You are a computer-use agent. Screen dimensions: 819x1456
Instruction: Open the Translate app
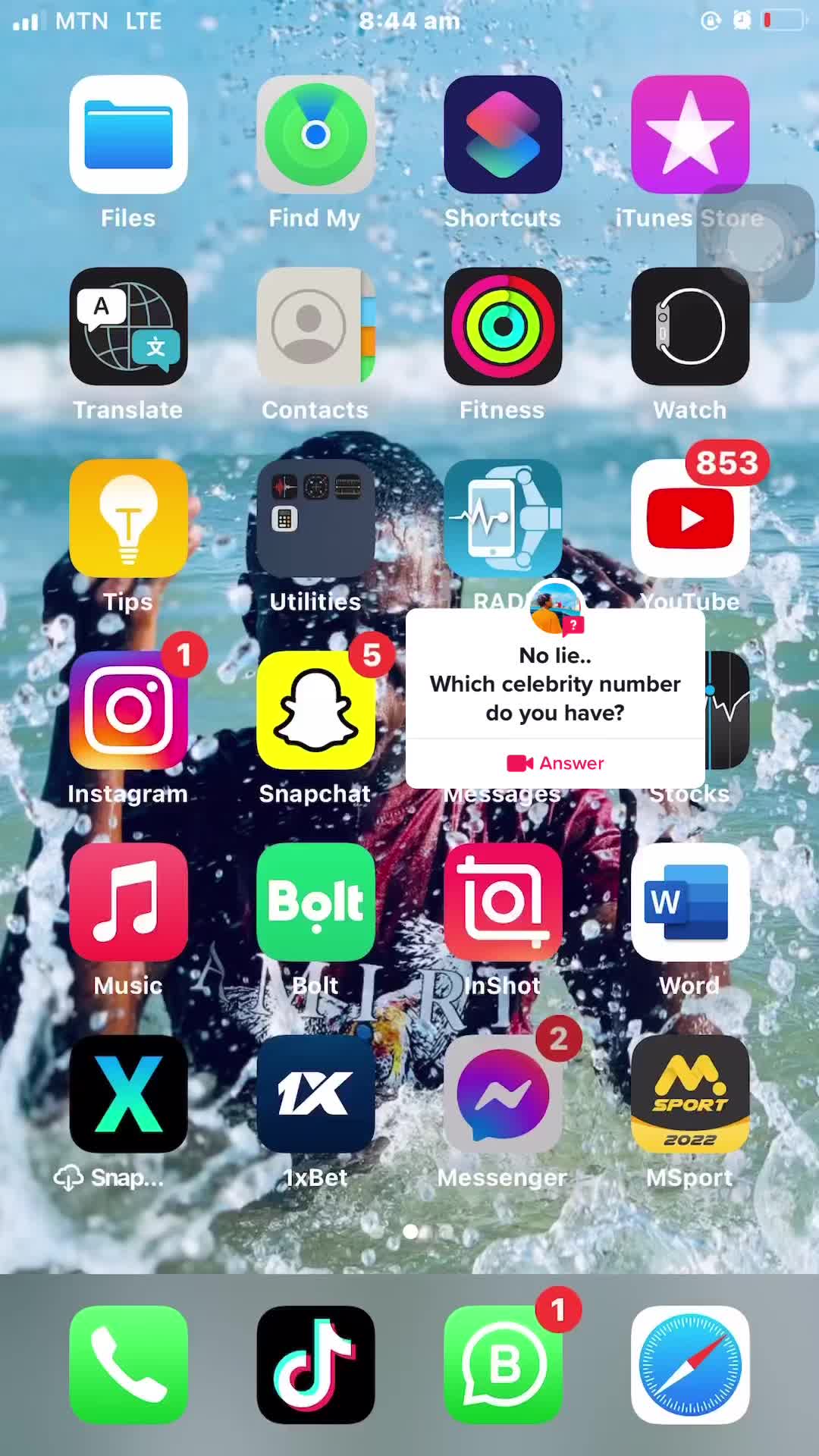[x=128, y=326]
